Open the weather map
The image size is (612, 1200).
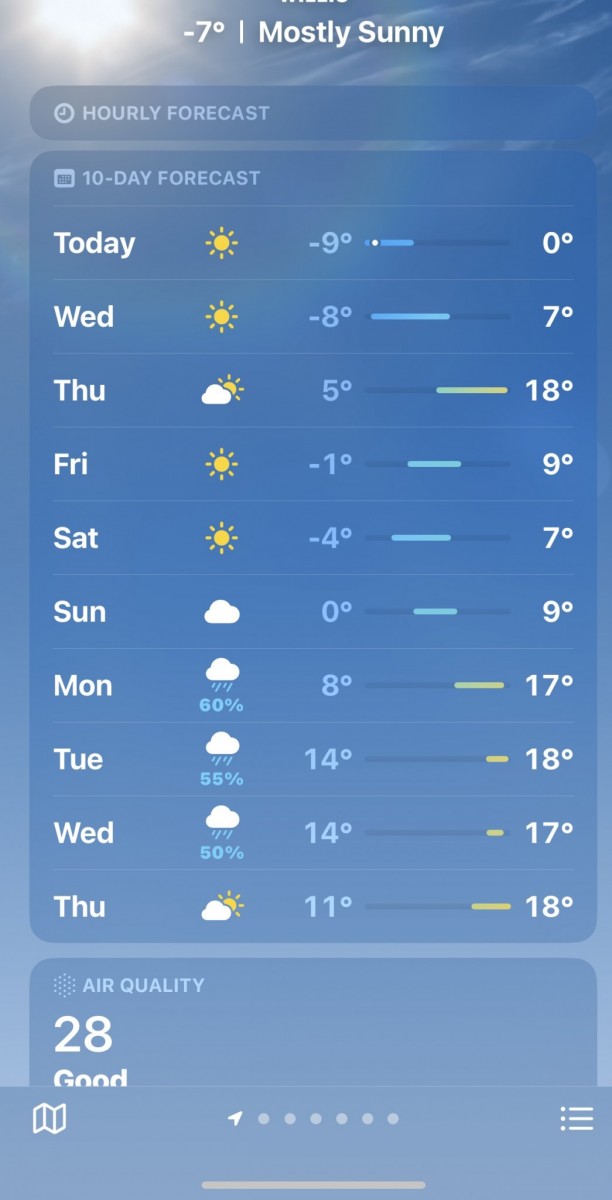click(x=49, y=1119)
